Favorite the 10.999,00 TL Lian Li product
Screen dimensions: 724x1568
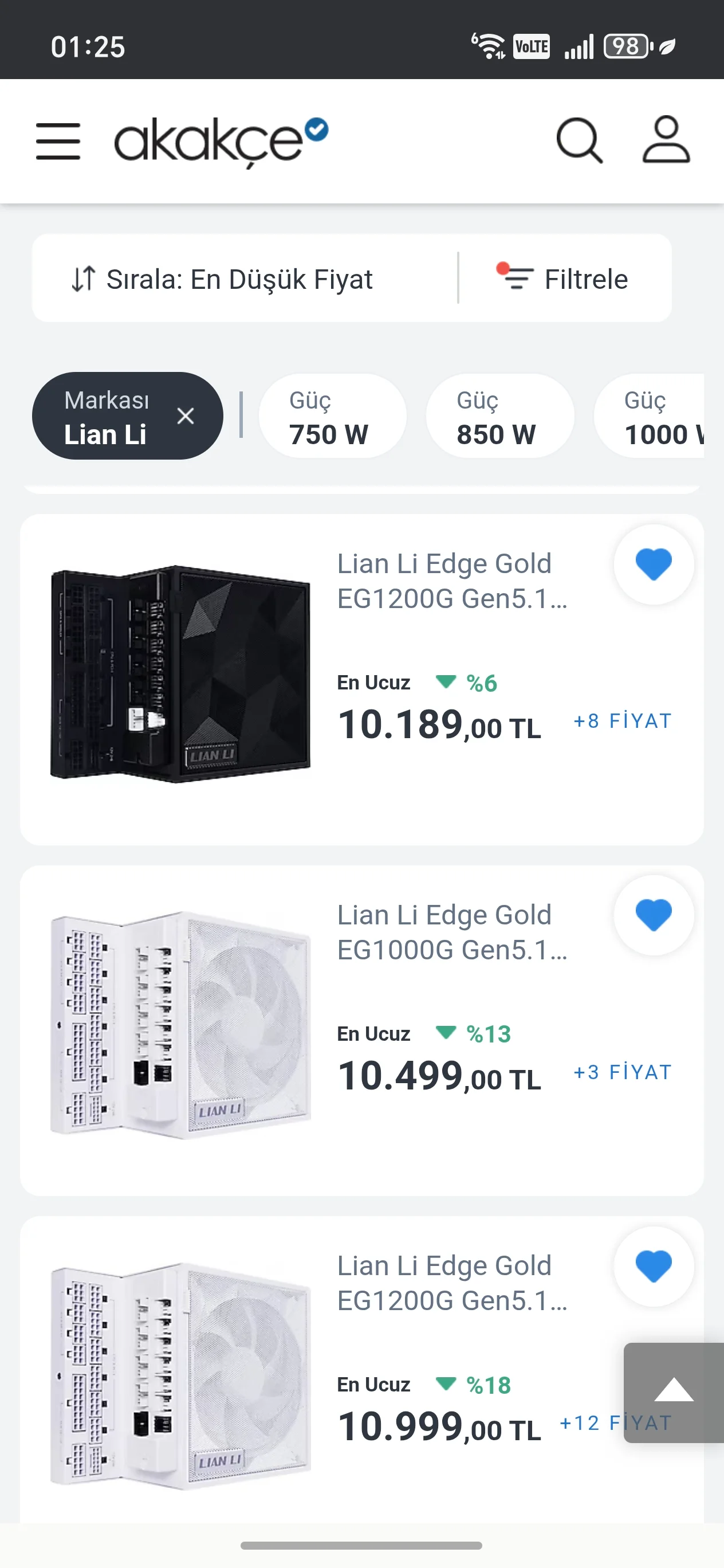click(654, 1266)
